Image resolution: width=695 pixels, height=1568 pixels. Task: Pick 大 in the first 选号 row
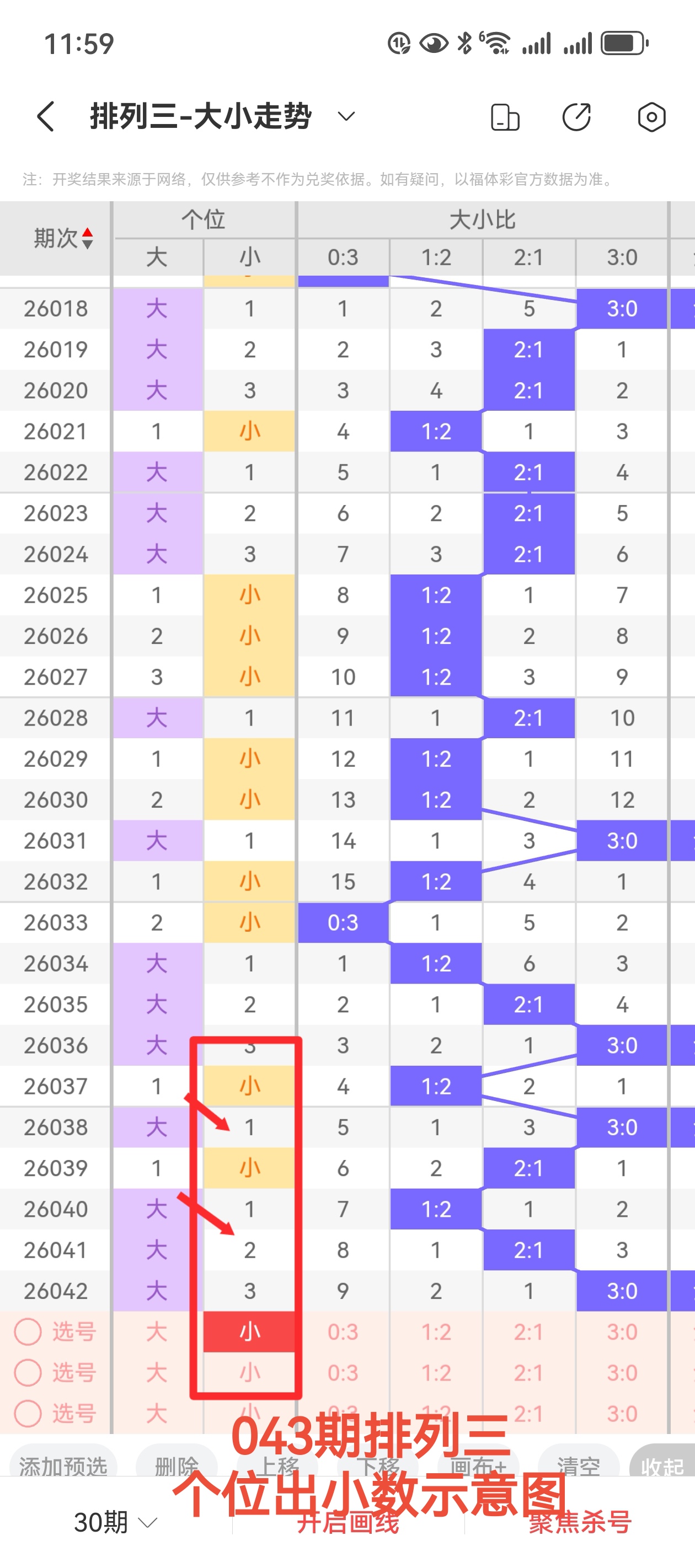click(x=157, y=1333)
